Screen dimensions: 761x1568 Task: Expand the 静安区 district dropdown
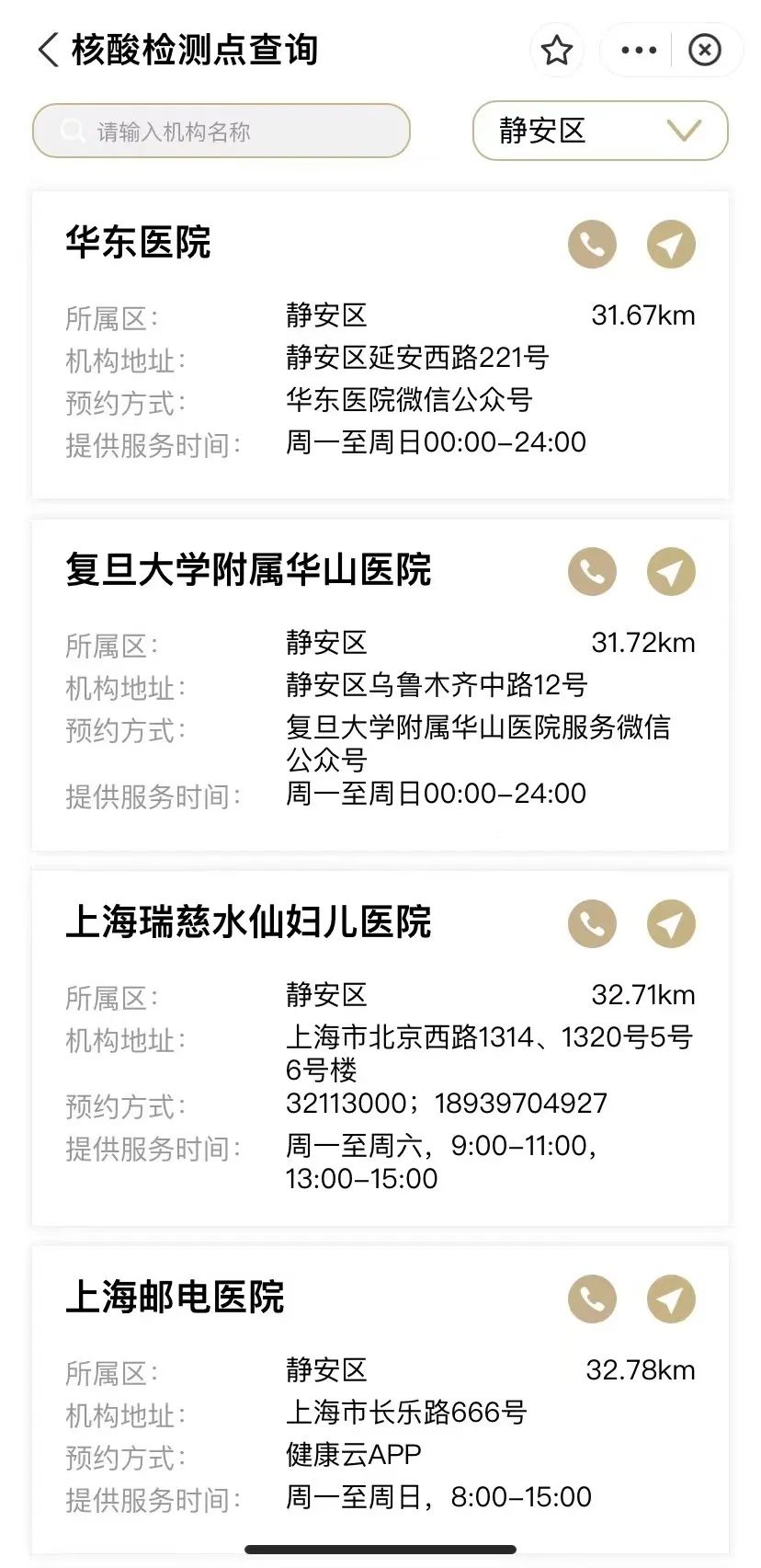point(600,132)
